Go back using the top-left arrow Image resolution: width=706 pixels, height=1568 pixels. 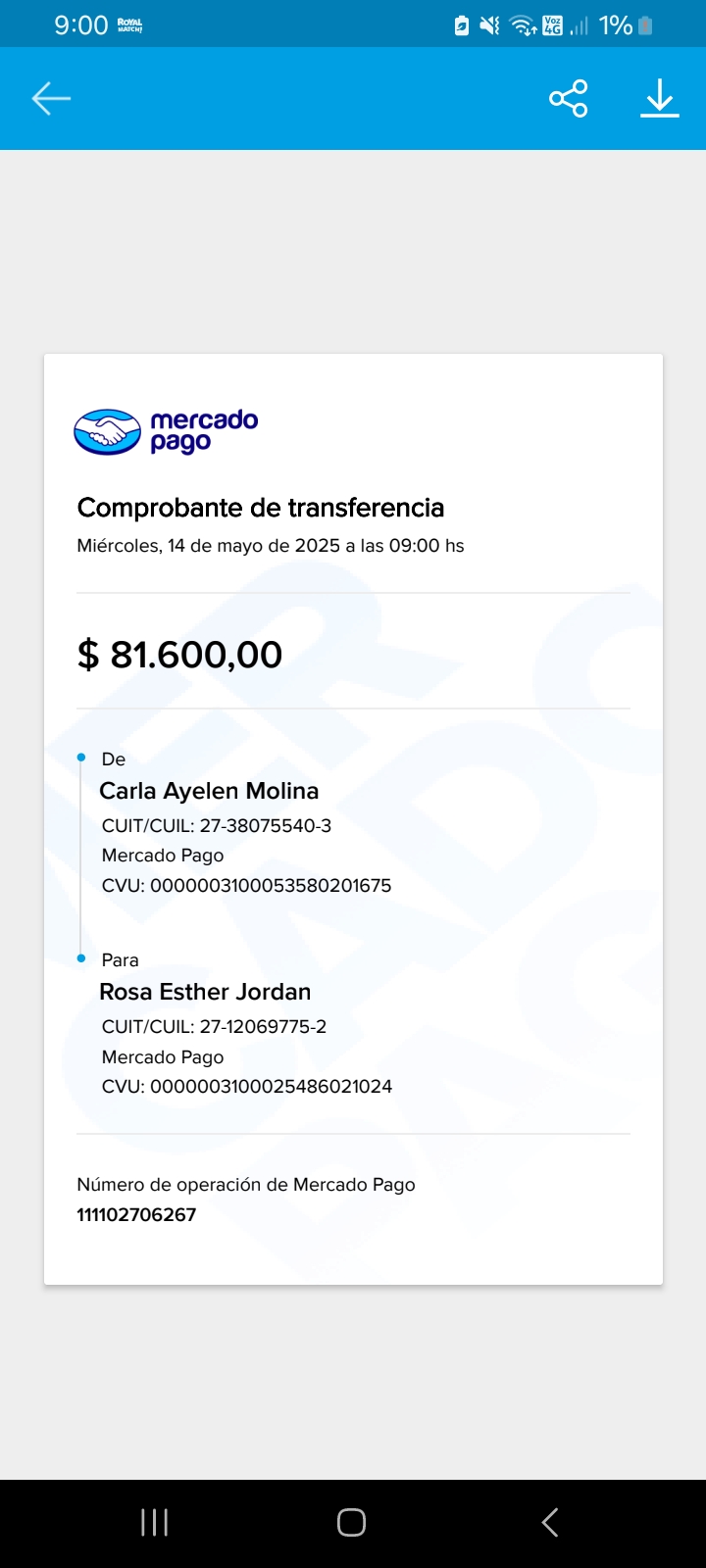point(51,99)
